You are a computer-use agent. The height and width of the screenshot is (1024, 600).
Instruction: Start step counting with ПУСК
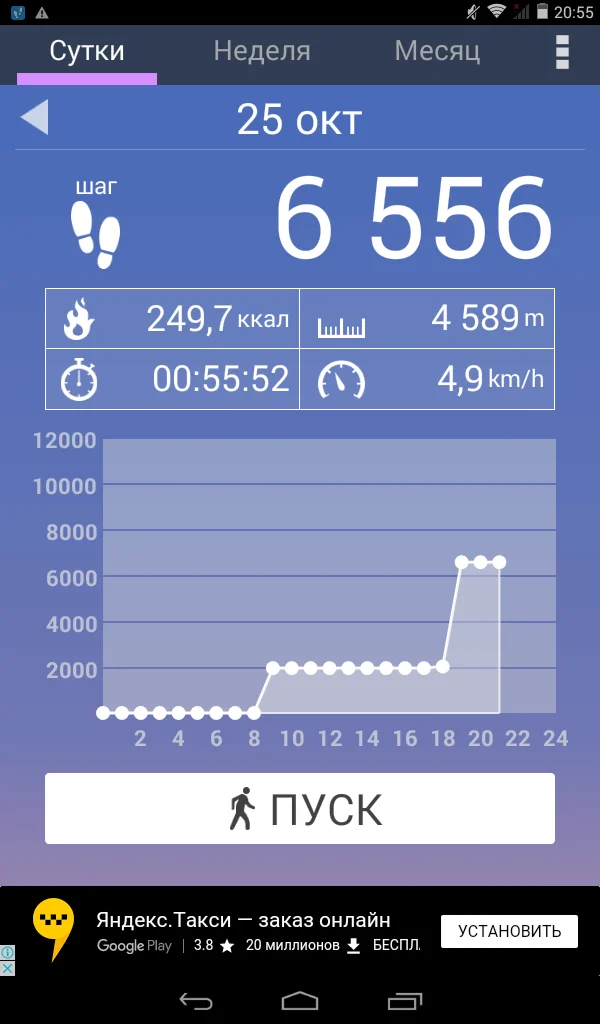click(x=300, y=809)
